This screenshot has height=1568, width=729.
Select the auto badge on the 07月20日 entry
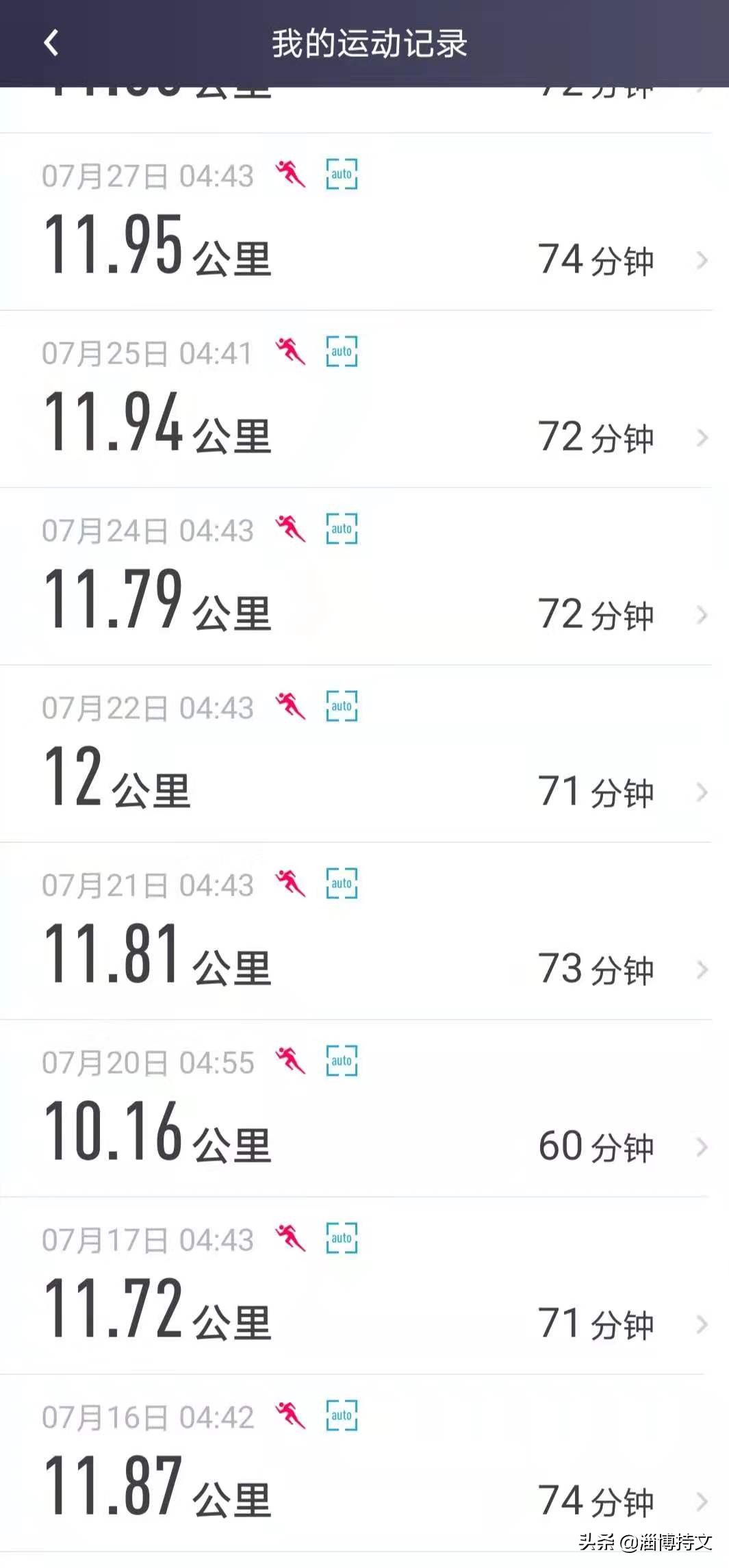pos(341,1061)
